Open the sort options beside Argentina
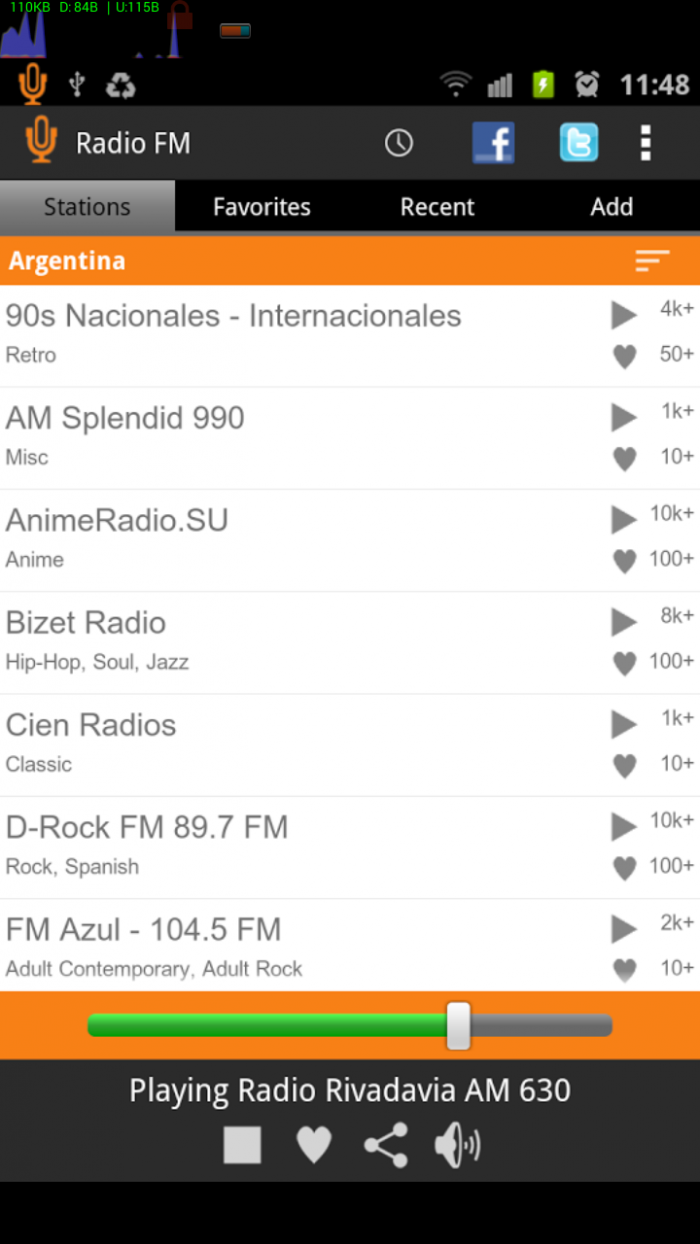This screenshot has width=700, height=1244. point(652,261)
